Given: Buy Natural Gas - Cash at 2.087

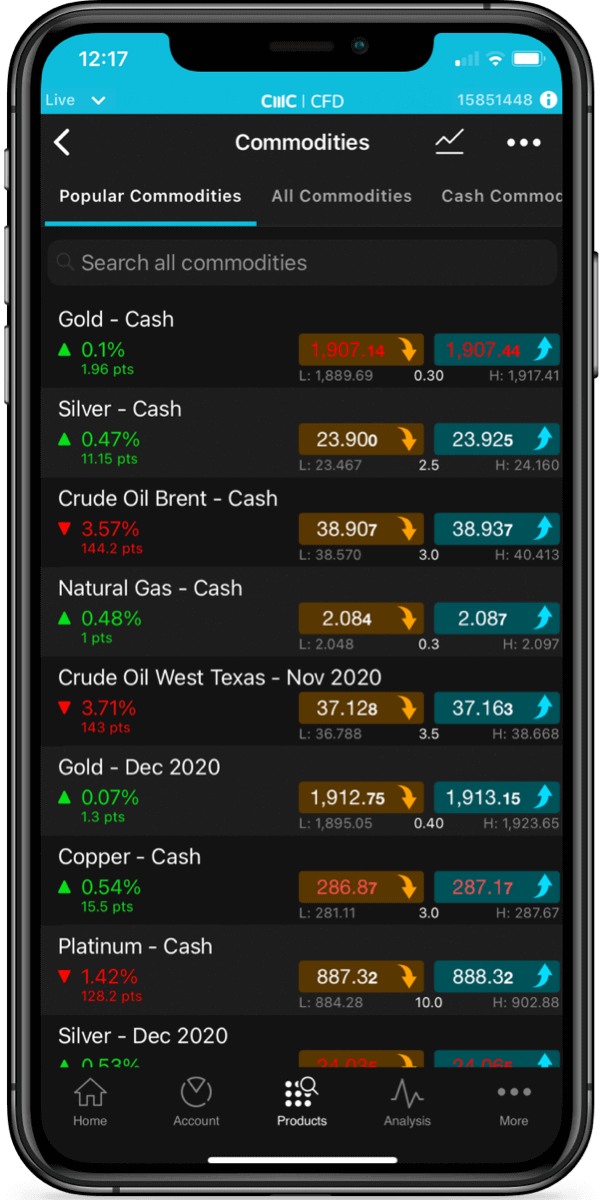Looking at the screenshot, I should point(496,618).
